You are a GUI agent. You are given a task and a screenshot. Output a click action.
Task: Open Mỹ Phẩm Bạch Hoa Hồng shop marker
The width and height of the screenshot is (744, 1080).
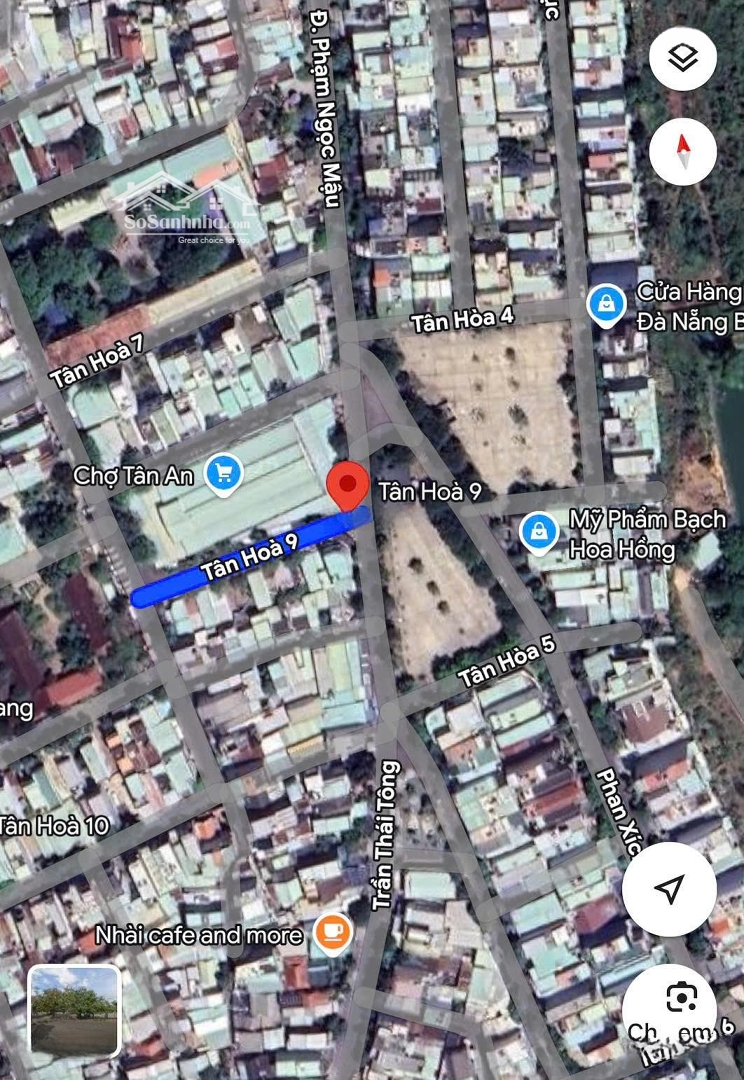pyautogui.click(x=539, y=533)
